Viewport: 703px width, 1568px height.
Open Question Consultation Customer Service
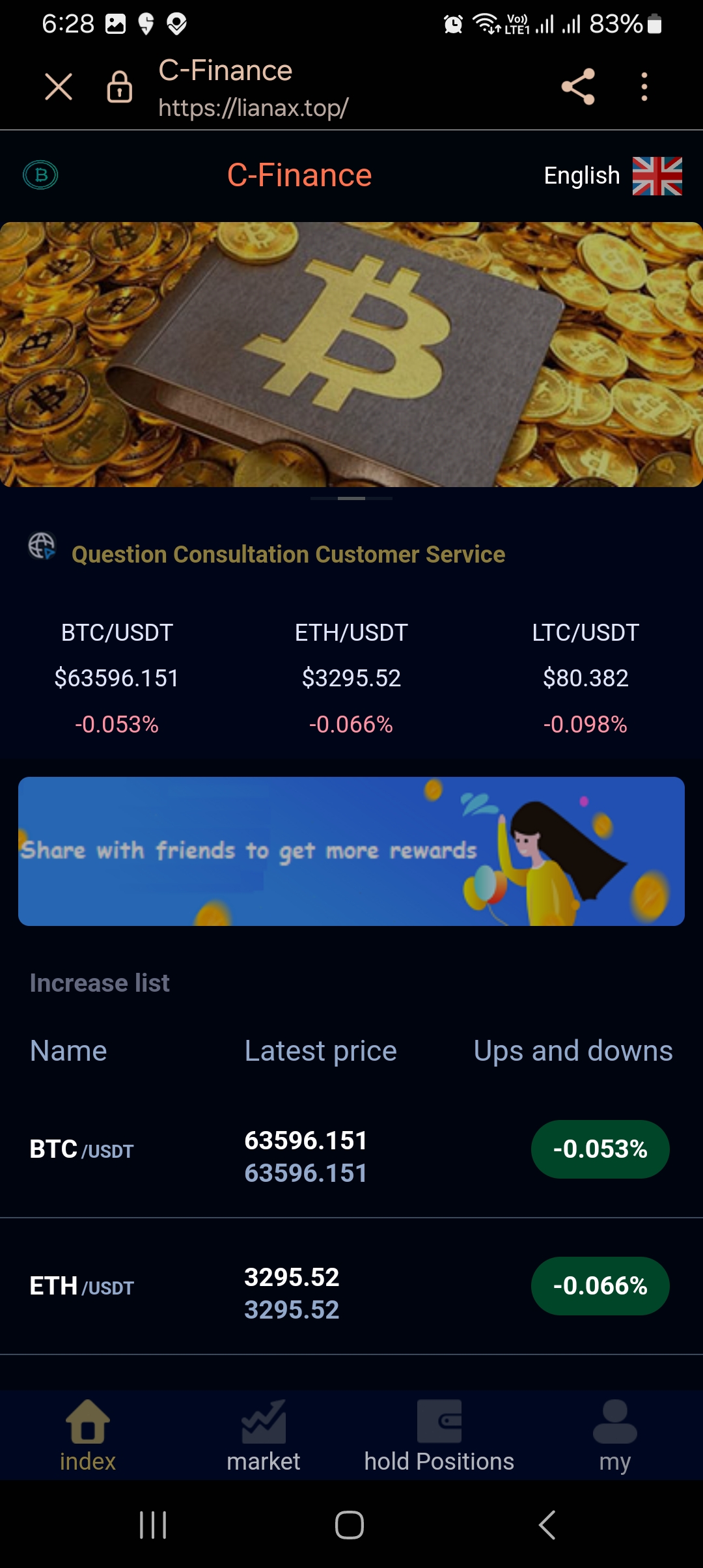pos(288,554)
